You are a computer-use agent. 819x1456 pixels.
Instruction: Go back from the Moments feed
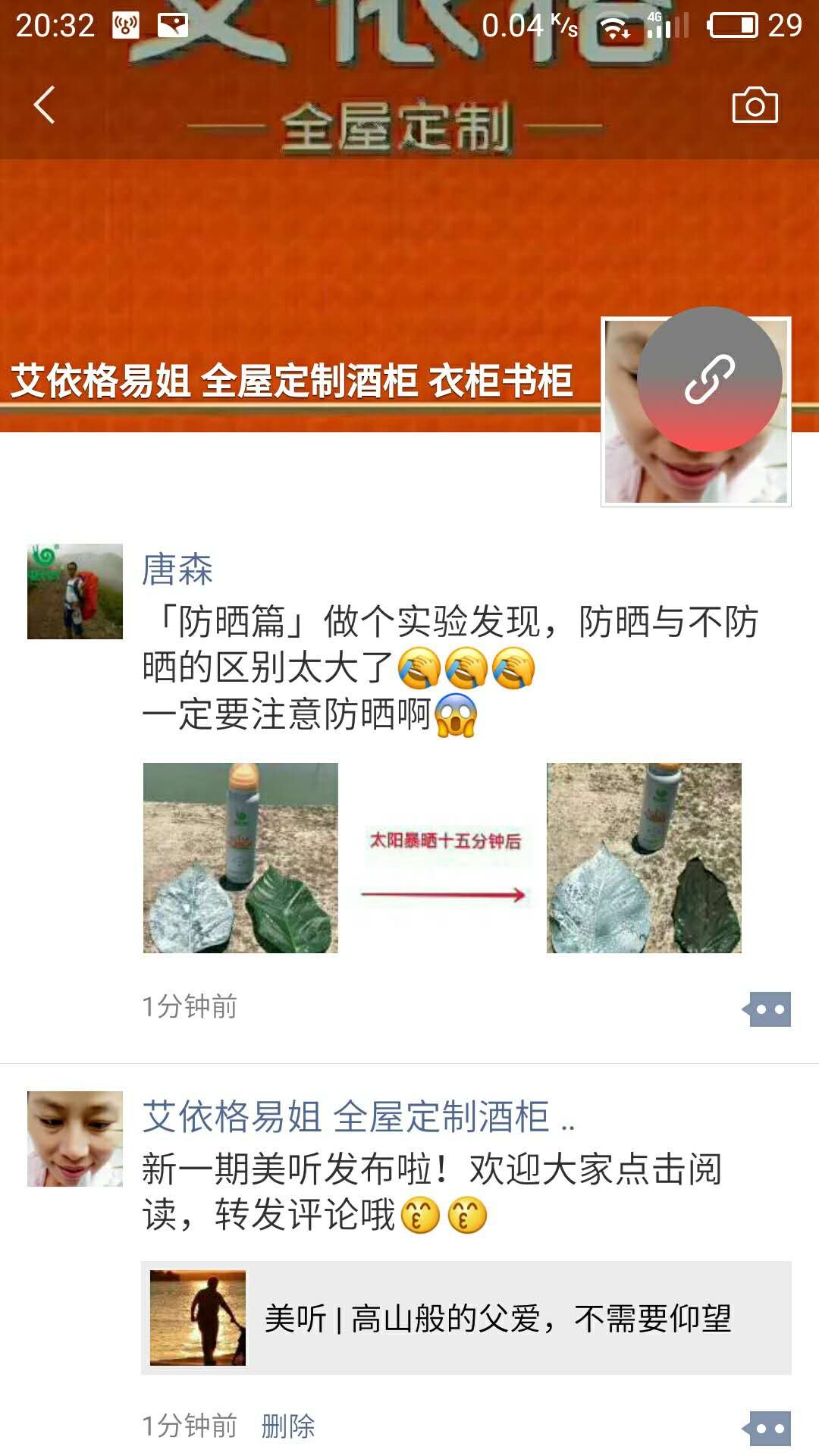click(45, 105)
